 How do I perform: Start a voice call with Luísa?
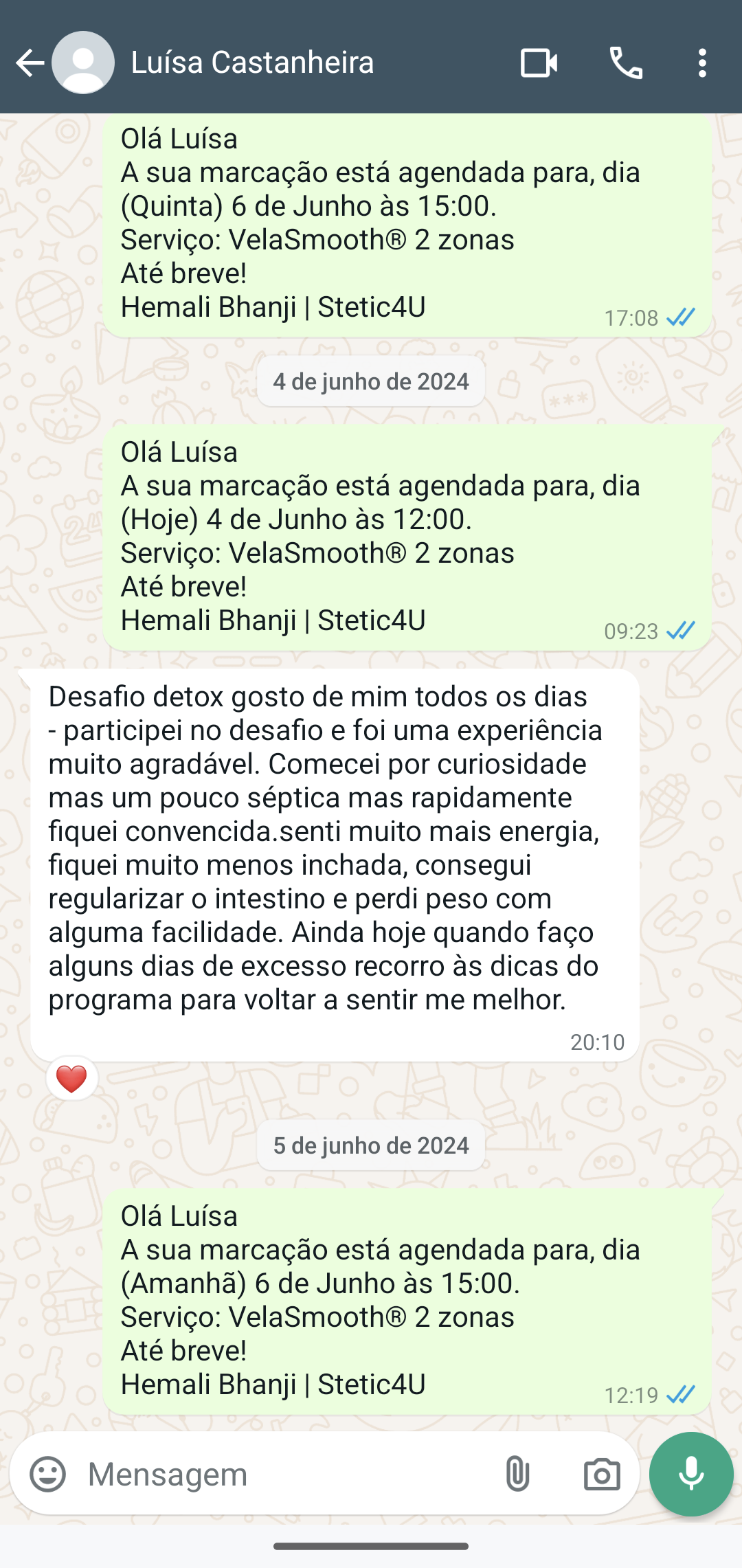click(626, 63)
